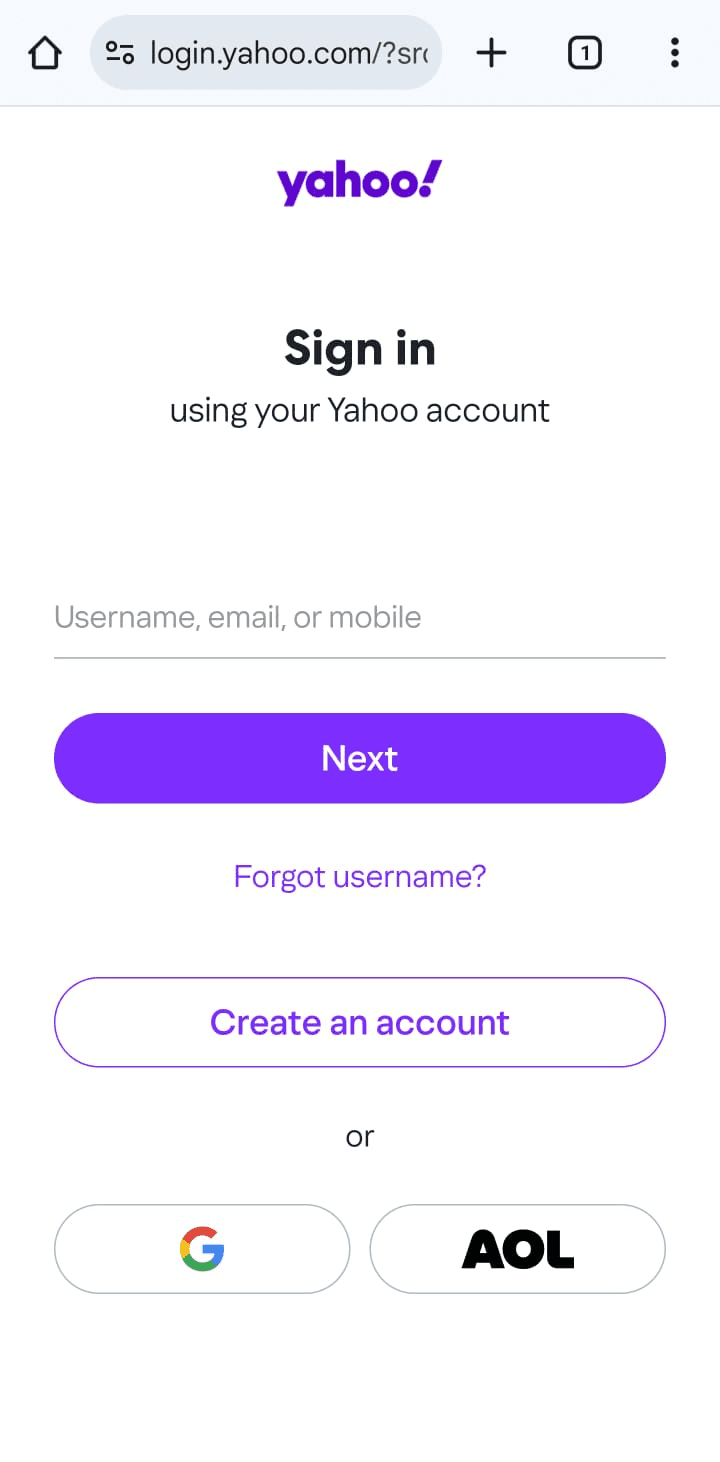The image size is (720, 1462).
Task: Sign in using the Google account option
Action: click(x=202, y=1248)
